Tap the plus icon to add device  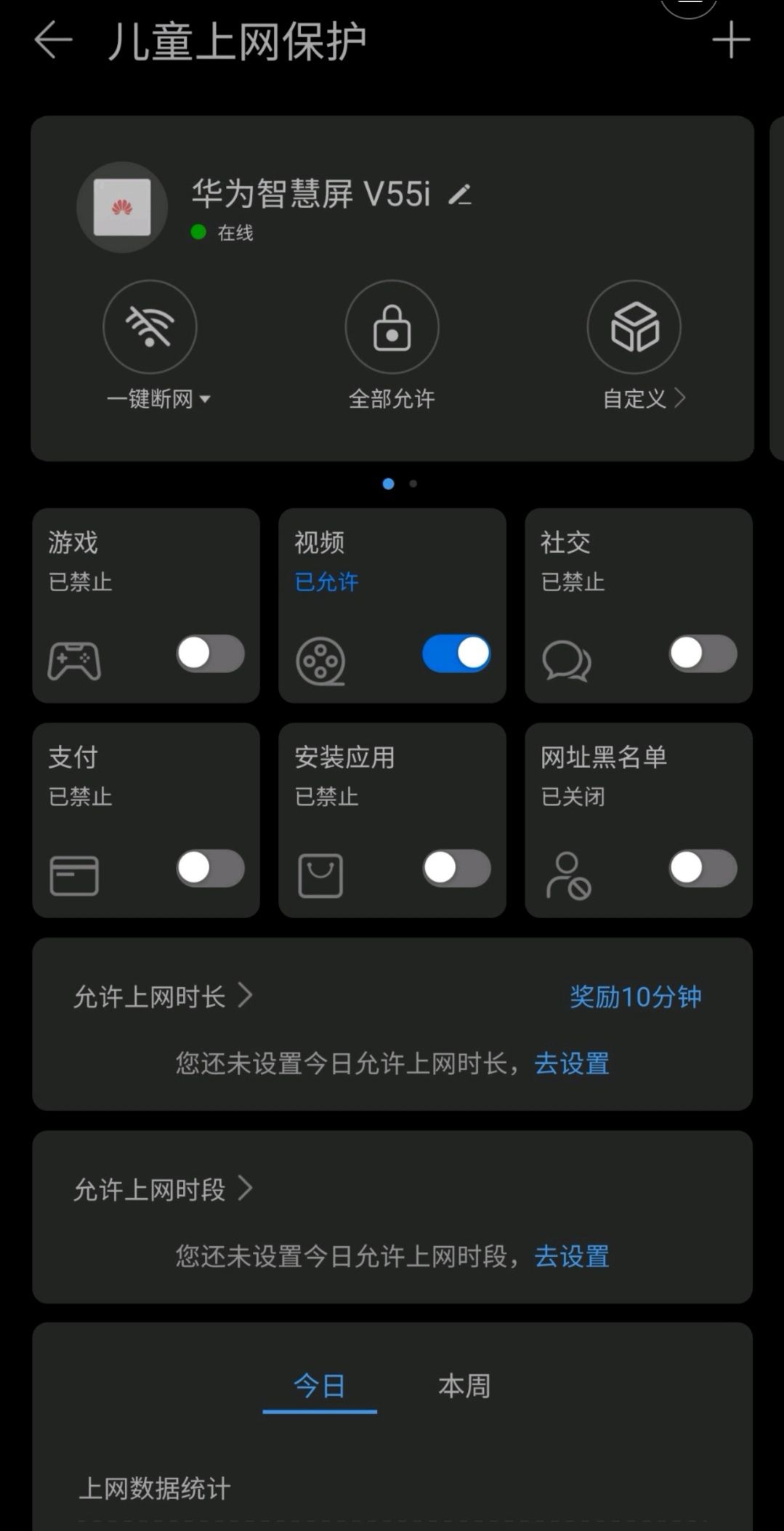click(730, 39)
